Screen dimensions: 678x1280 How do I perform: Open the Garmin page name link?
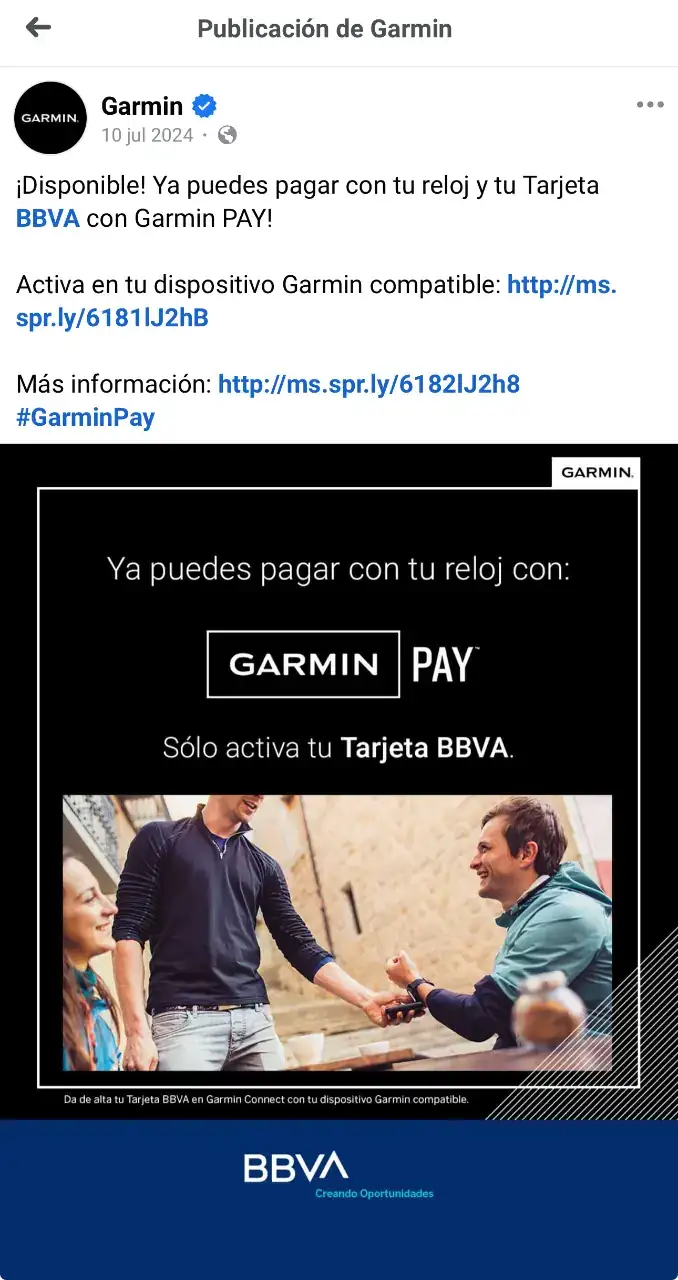(x=142, y=105)
